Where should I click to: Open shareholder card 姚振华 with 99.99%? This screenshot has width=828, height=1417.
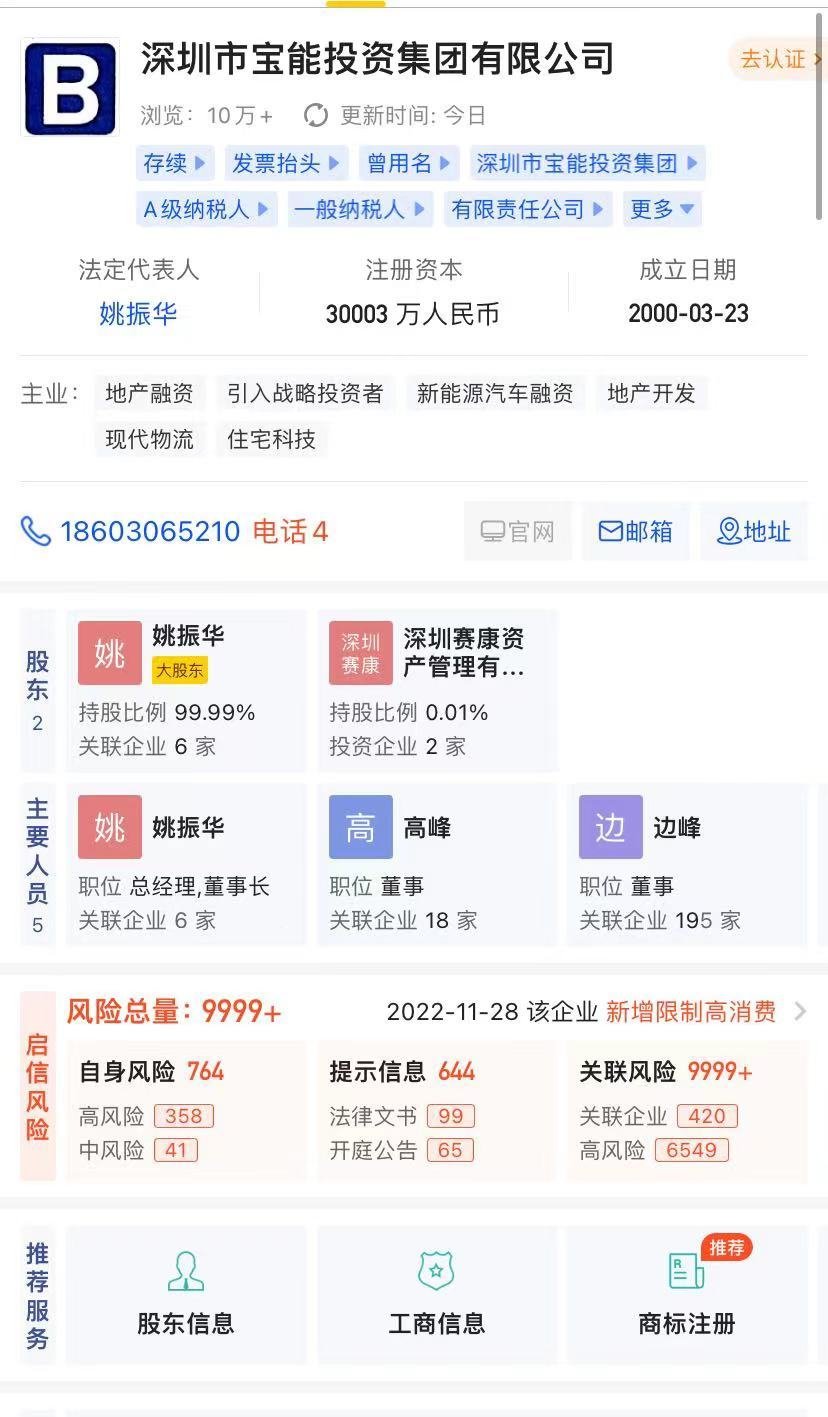(x=186, y=690)
